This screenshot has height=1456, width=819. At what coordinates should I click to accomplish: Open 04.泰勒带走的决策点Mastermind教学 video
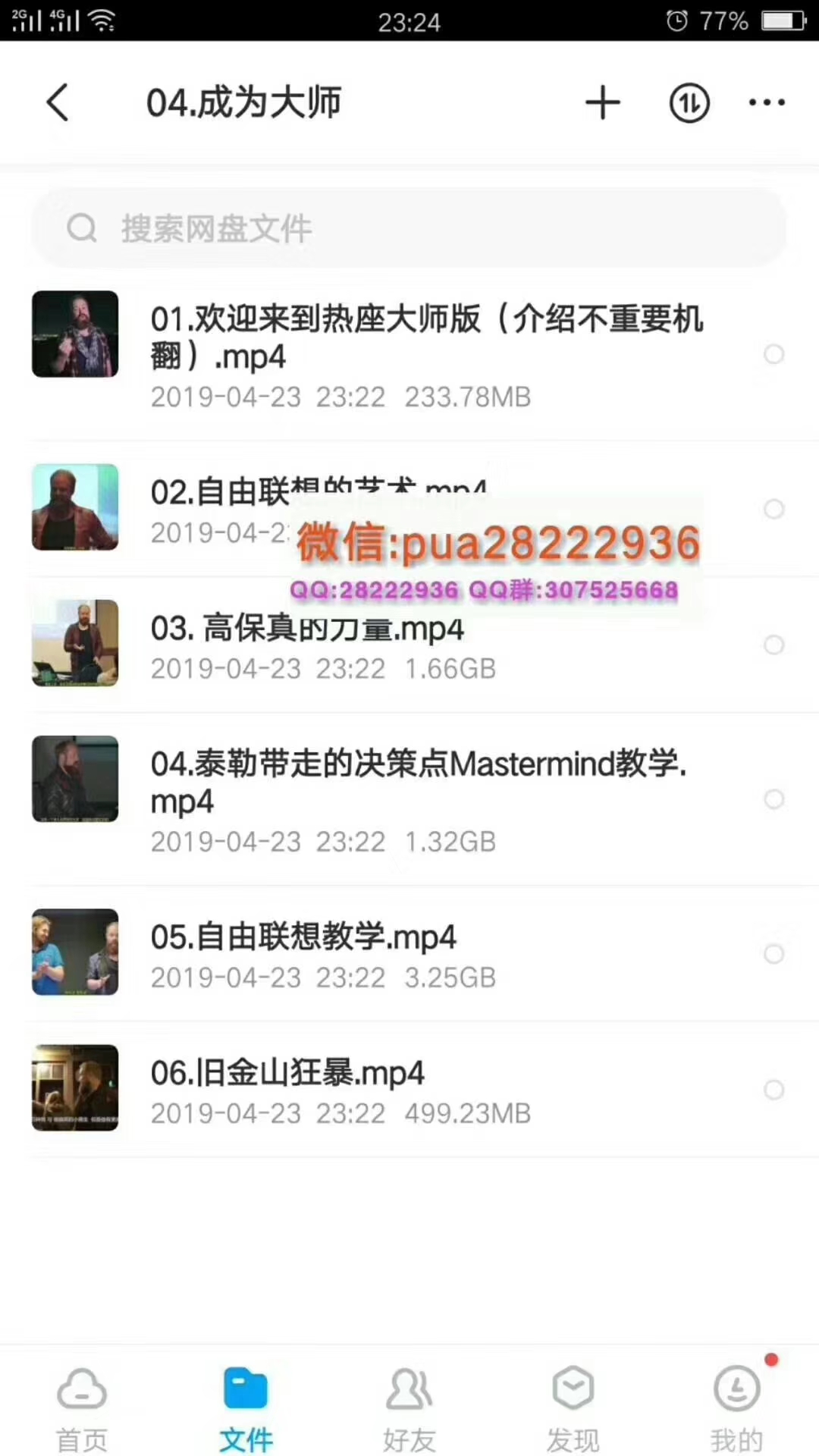pyautogui.click(x=409, y=799)
